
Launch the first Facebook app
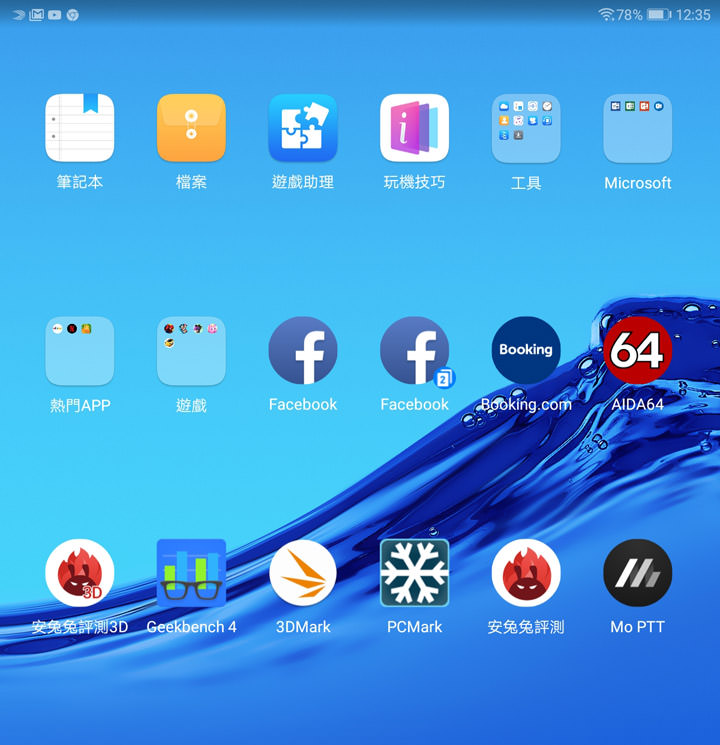303,351
